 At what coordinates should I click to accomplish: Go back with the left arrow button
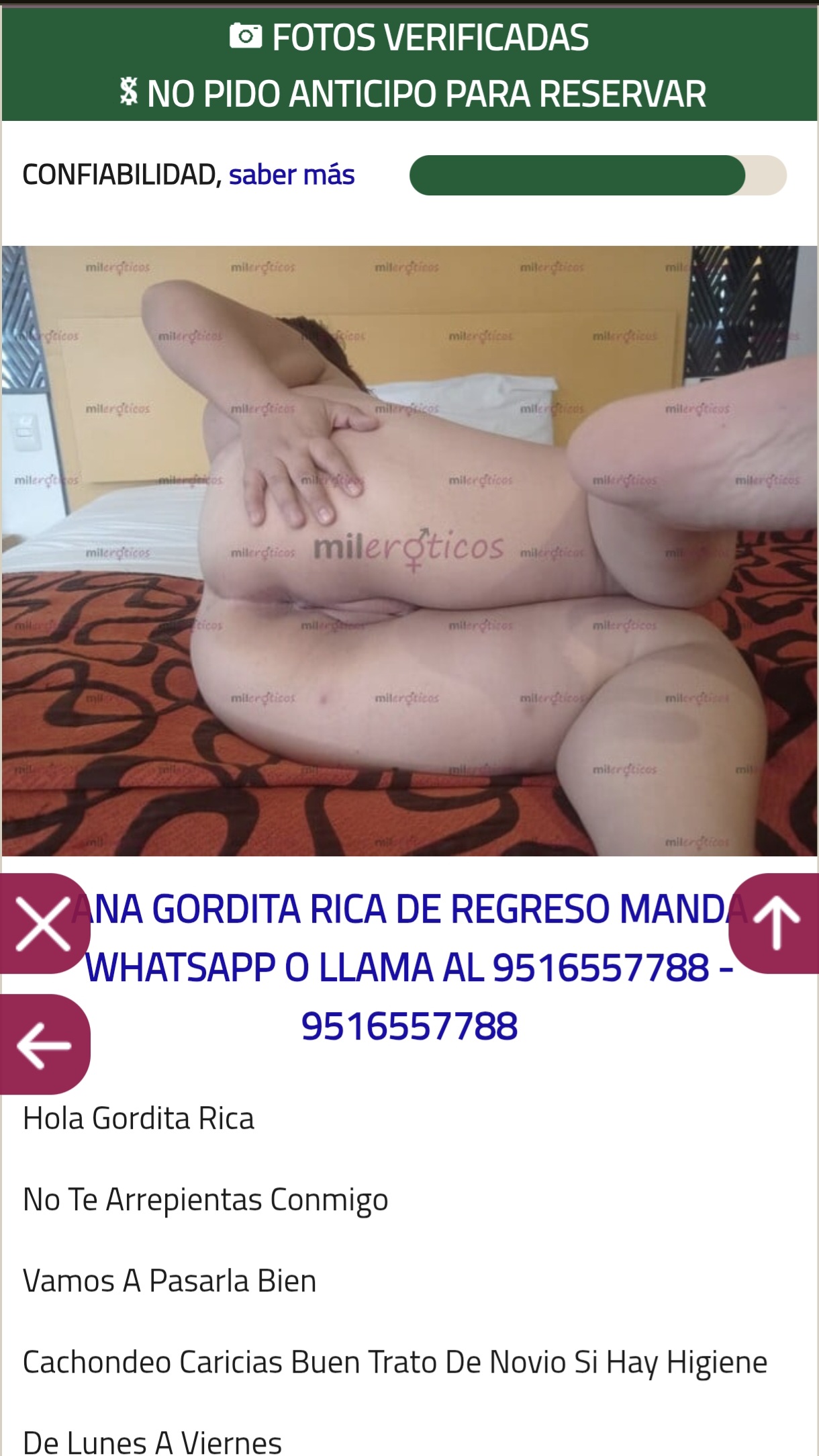pyautogui.click(x=44, y=1044)
